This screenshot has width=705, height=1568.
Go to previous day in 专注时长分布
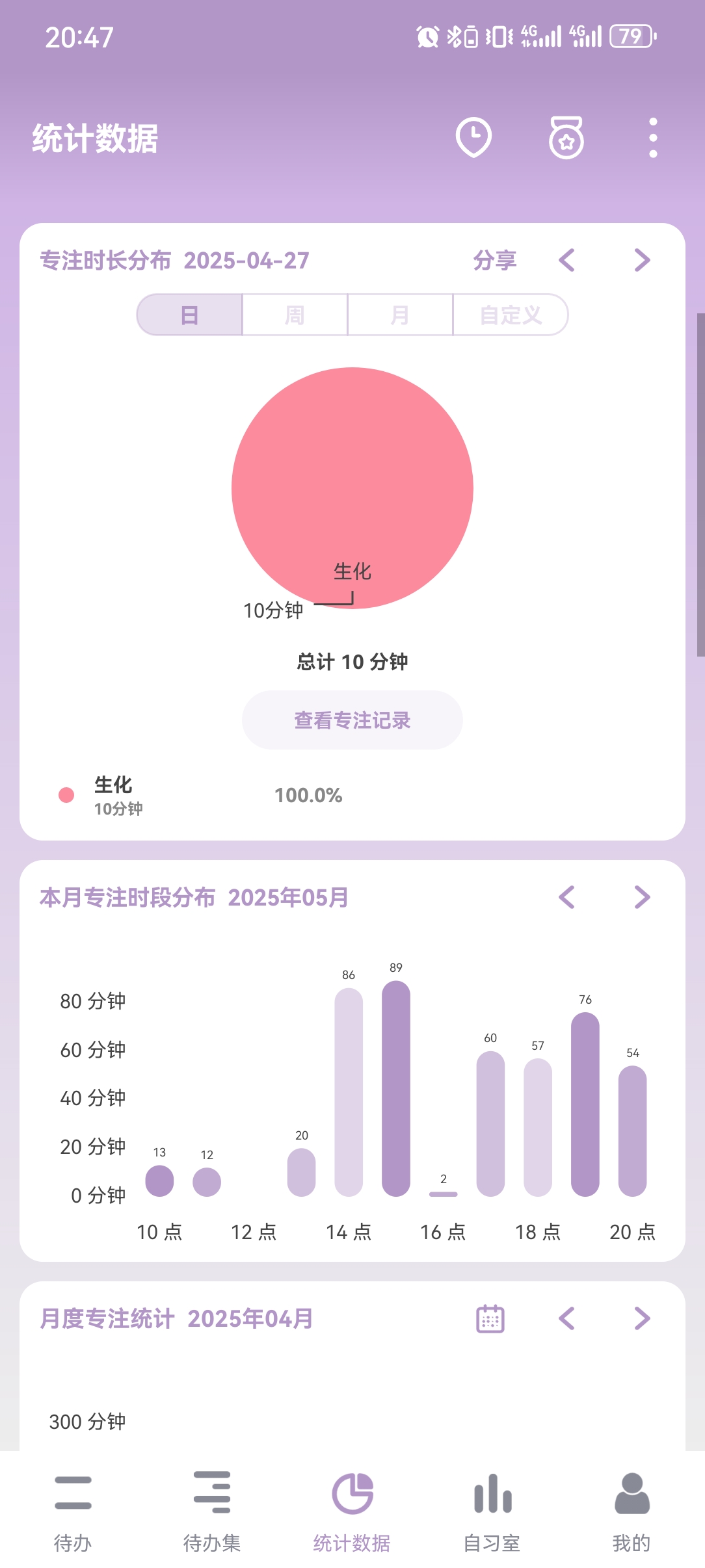pyautogui.click(x=567, y=261)
